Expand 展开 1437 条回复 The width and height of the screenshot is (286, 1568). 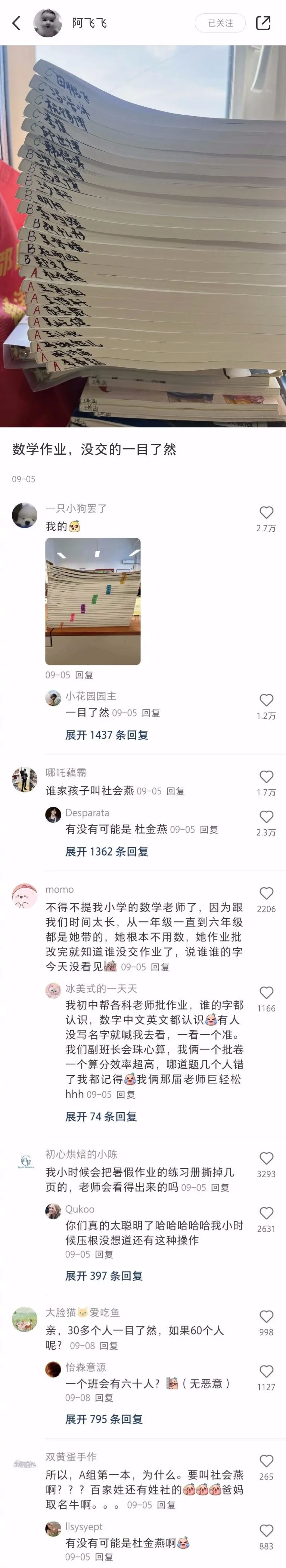(106, 735)
